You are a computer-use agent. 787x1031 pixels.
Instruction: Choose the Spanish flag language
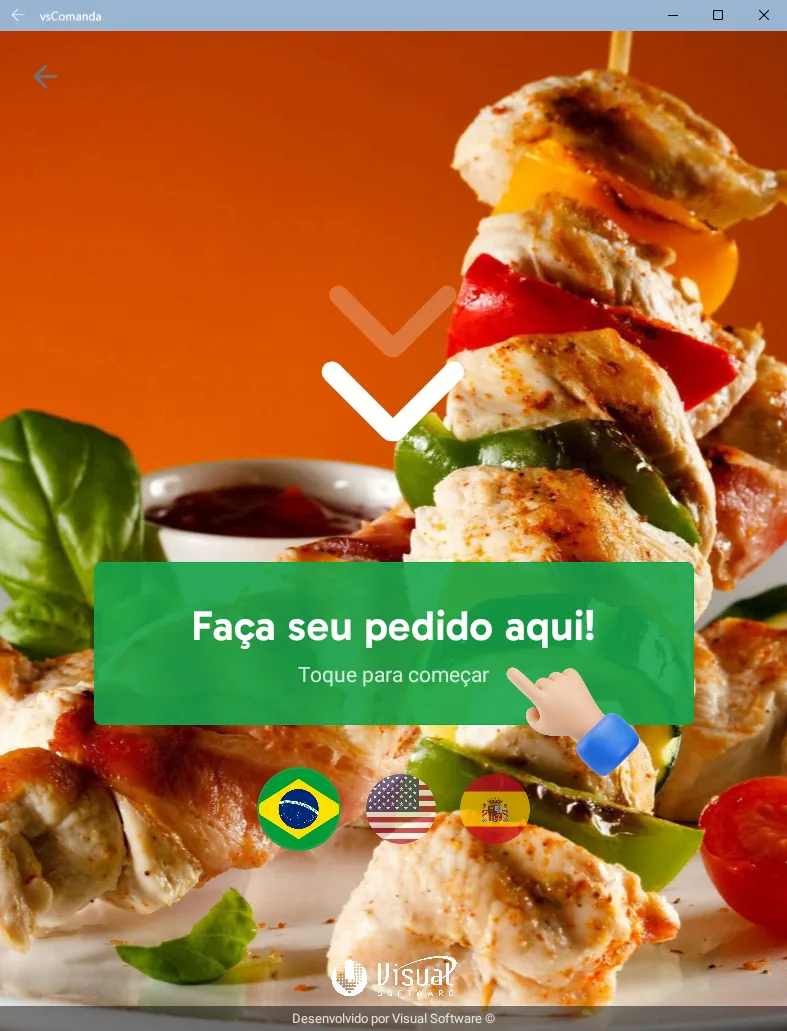[495, 808]
